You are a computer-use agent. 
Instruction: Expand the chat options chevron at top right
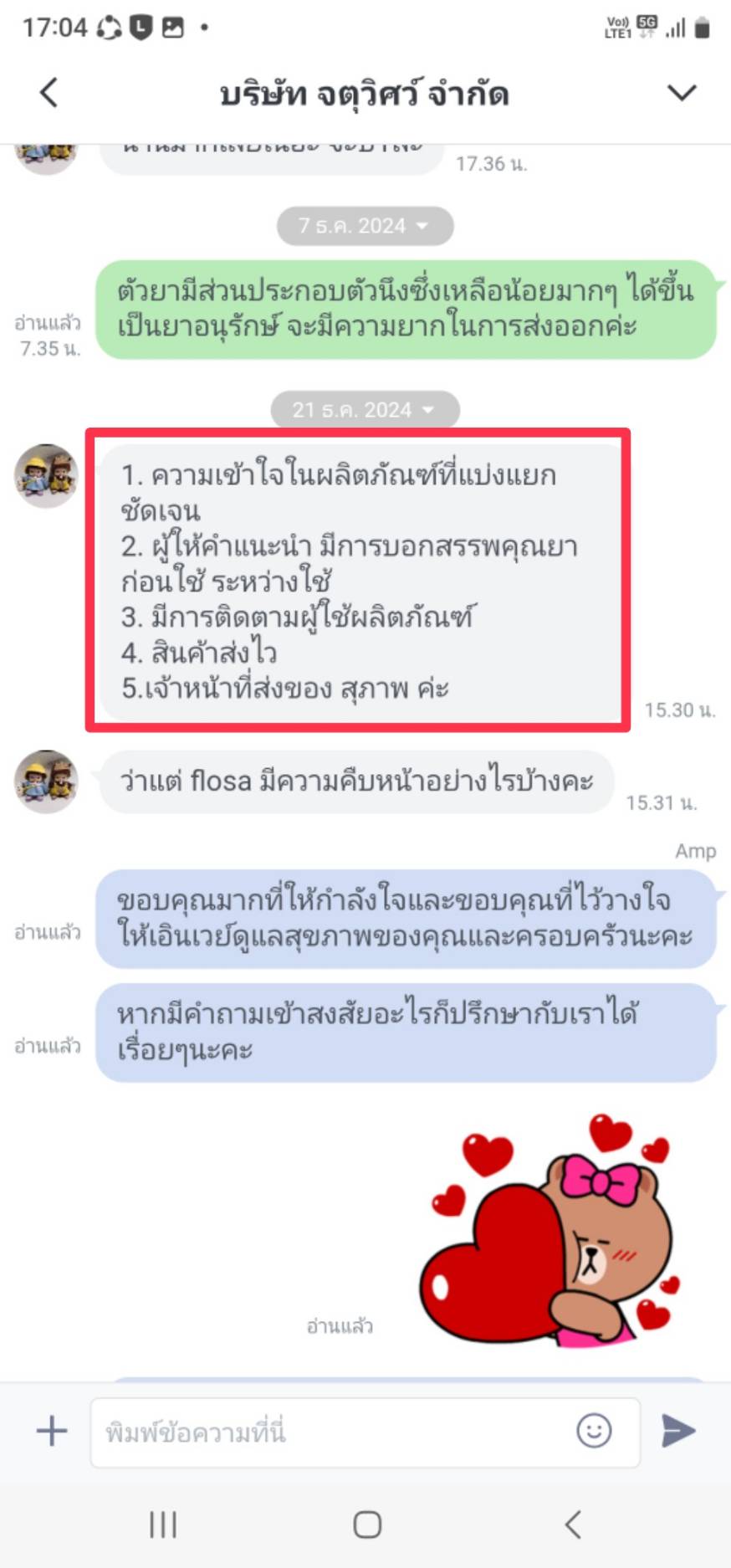point(682,92)
